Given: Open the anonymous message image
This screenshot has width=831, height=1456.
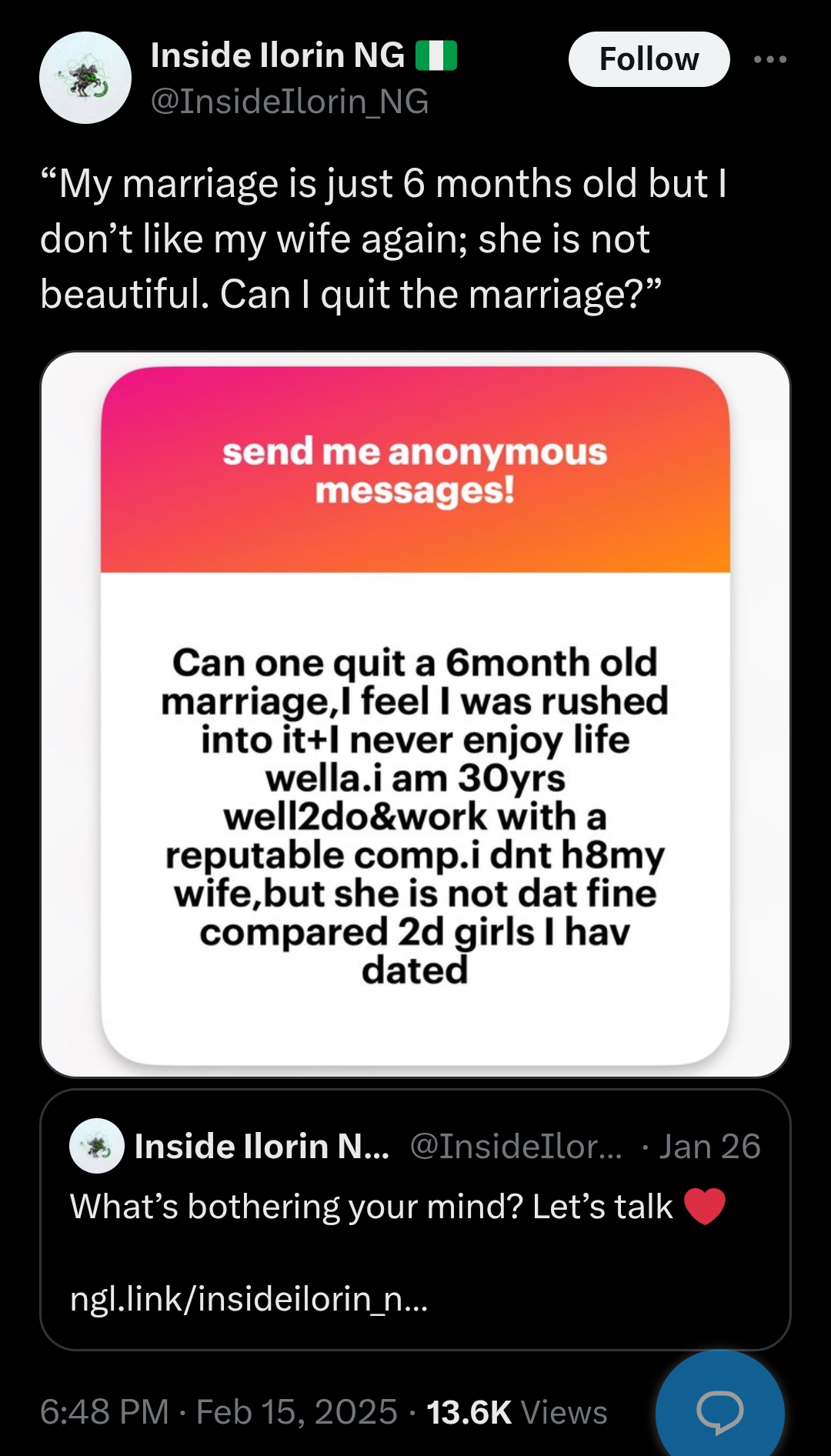Looking at the screenshot, I should tap(415, 714).
